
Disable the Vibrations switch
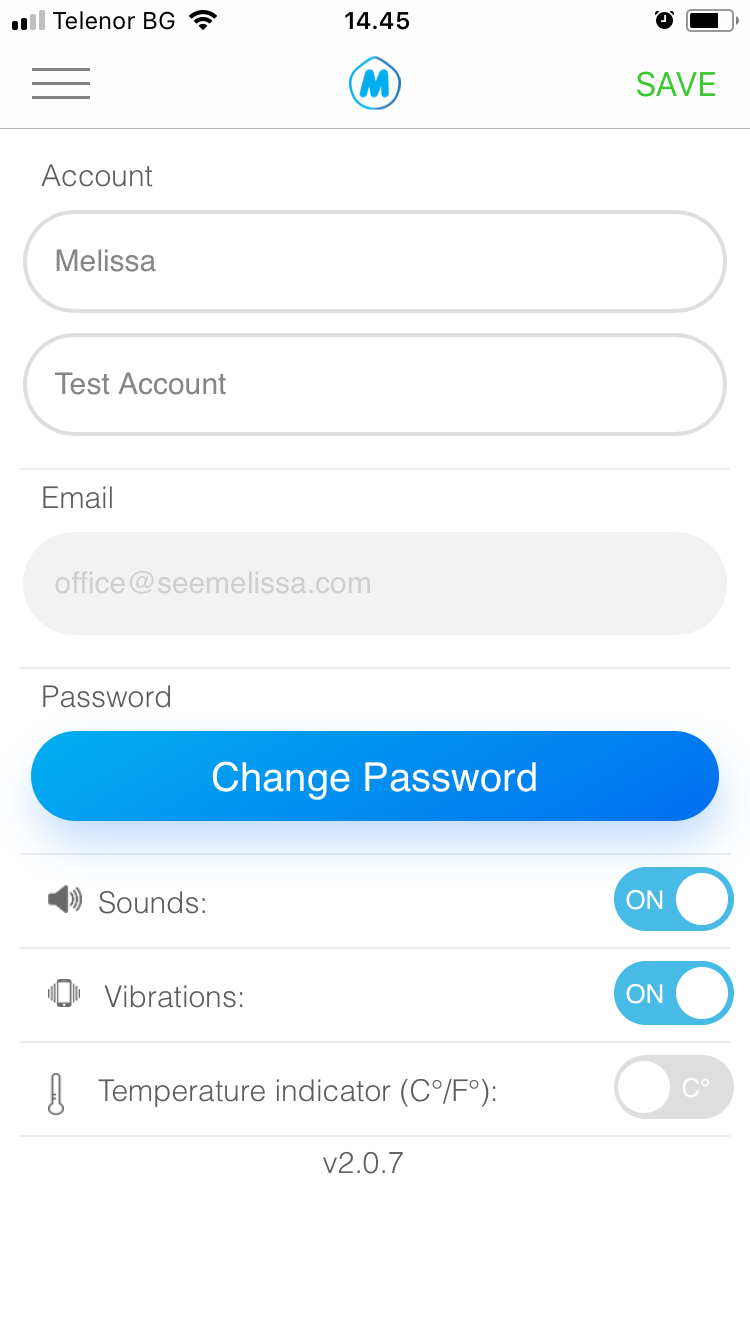(673, 993)
